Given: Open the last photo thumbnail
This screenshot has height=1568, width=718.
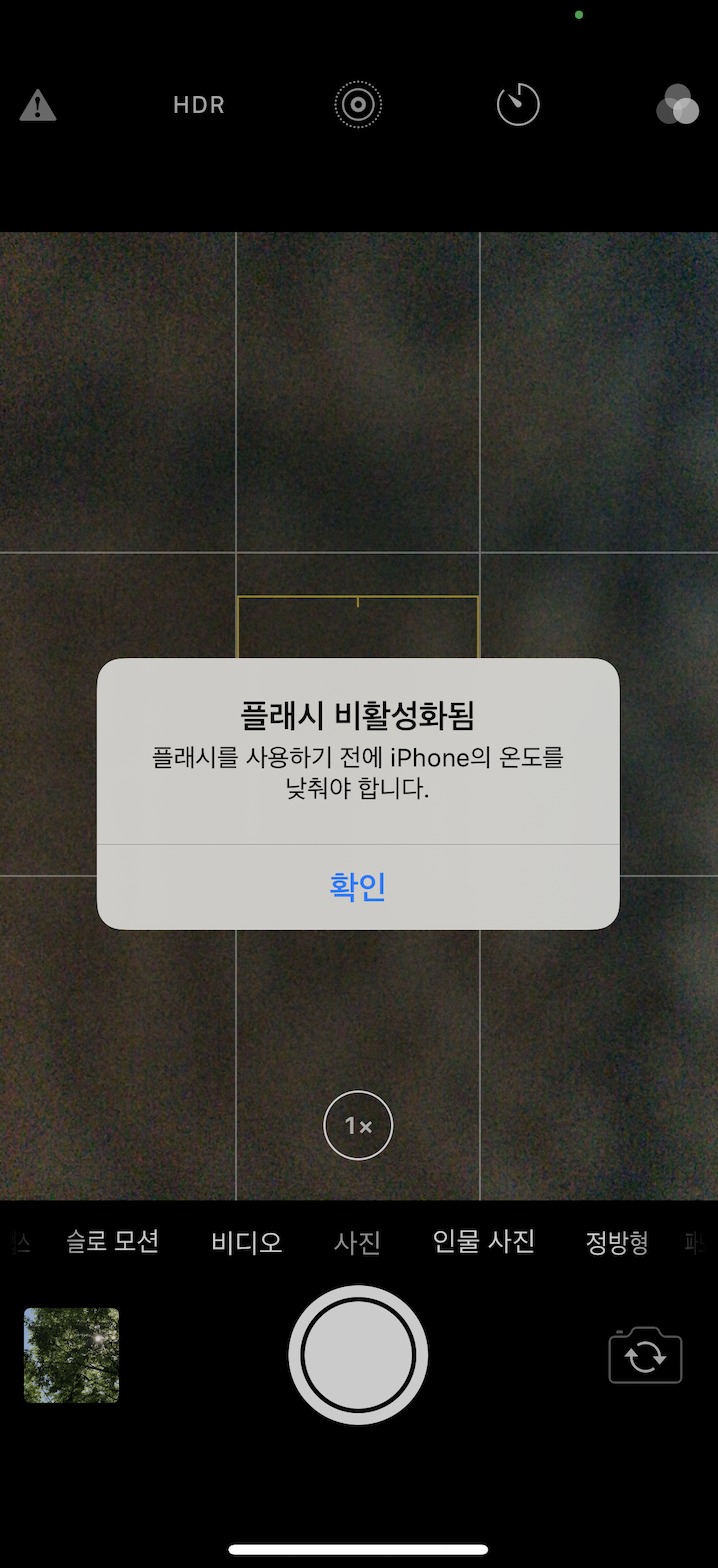Looking at the screenshot, I should tap(71, 1355).
